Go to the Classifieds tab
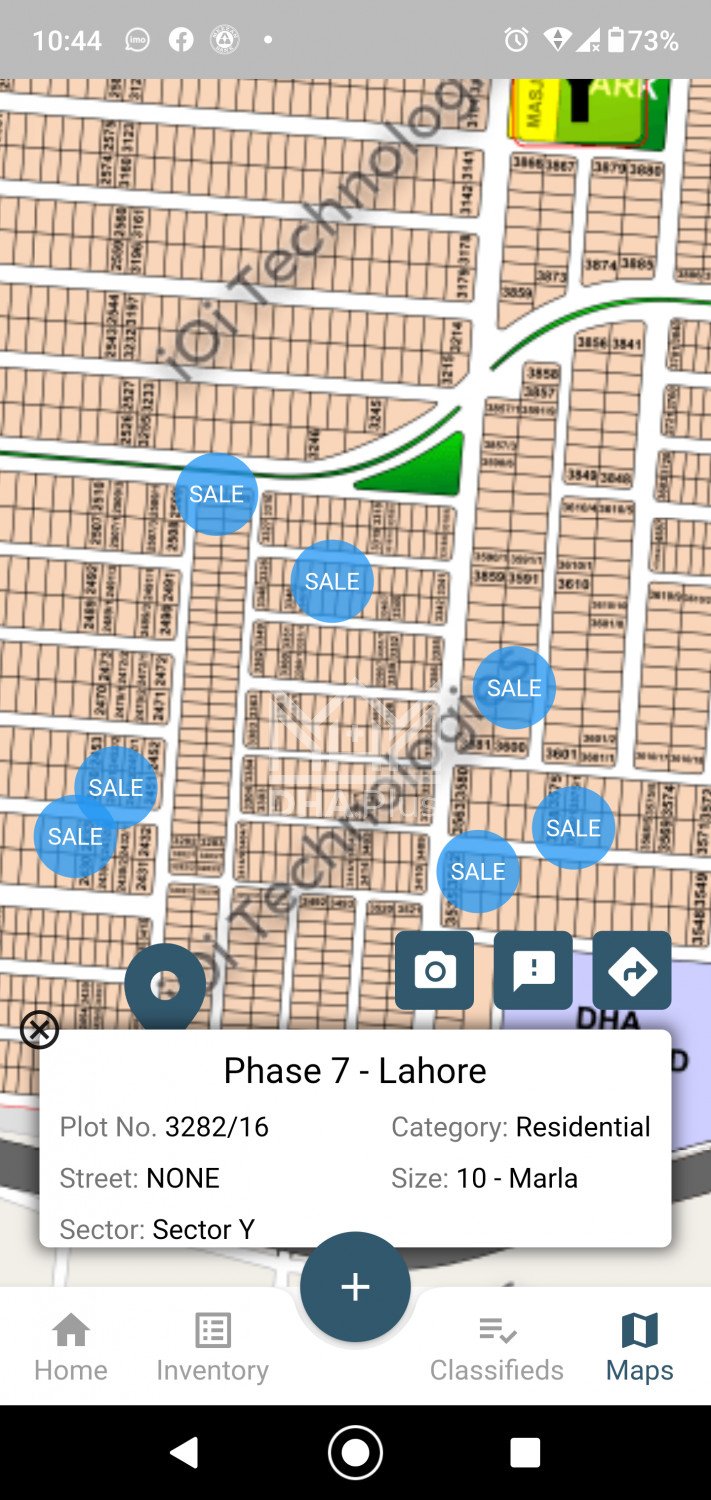 pyautogui.click(x=497, y=1346)
